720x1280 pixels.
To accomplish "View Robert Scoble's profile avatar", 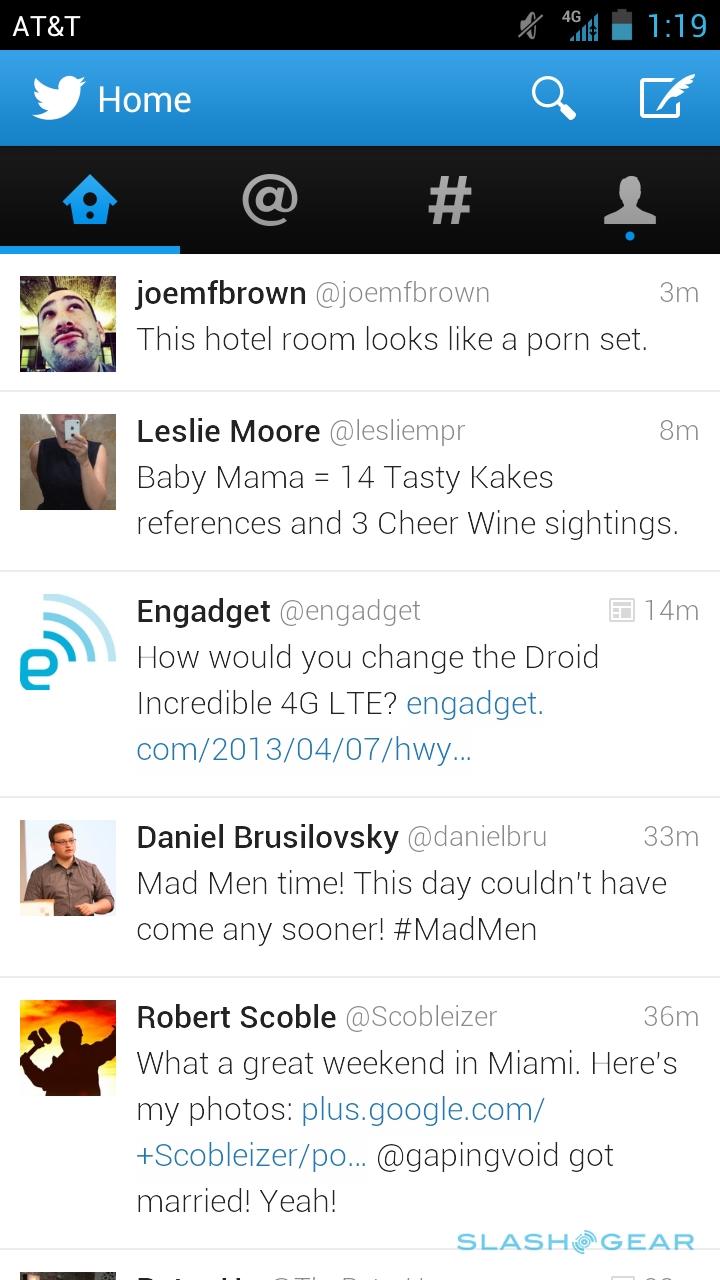I will coord(68,1048).
